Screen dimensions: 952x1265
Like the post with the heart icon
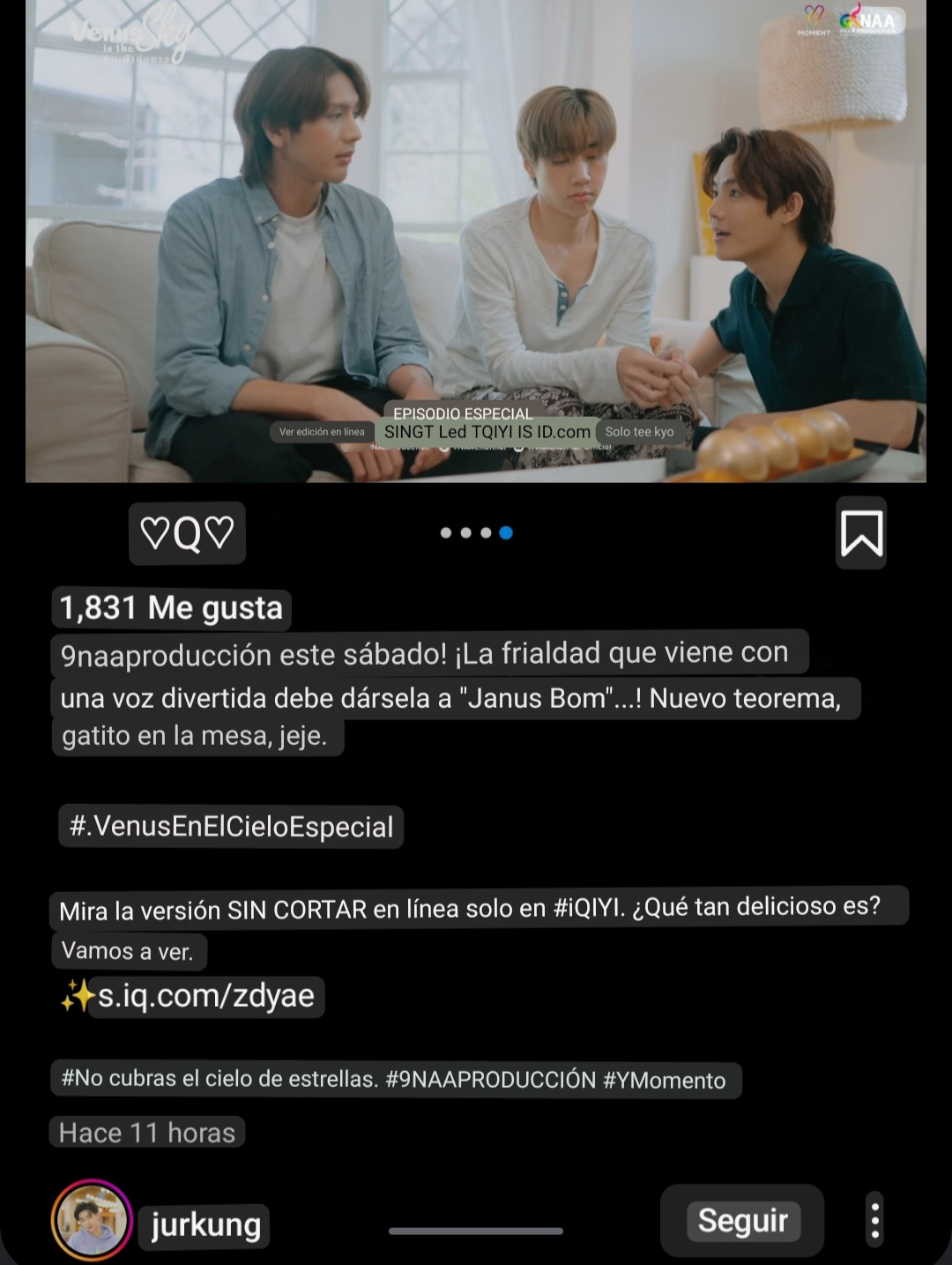(155, 533)
